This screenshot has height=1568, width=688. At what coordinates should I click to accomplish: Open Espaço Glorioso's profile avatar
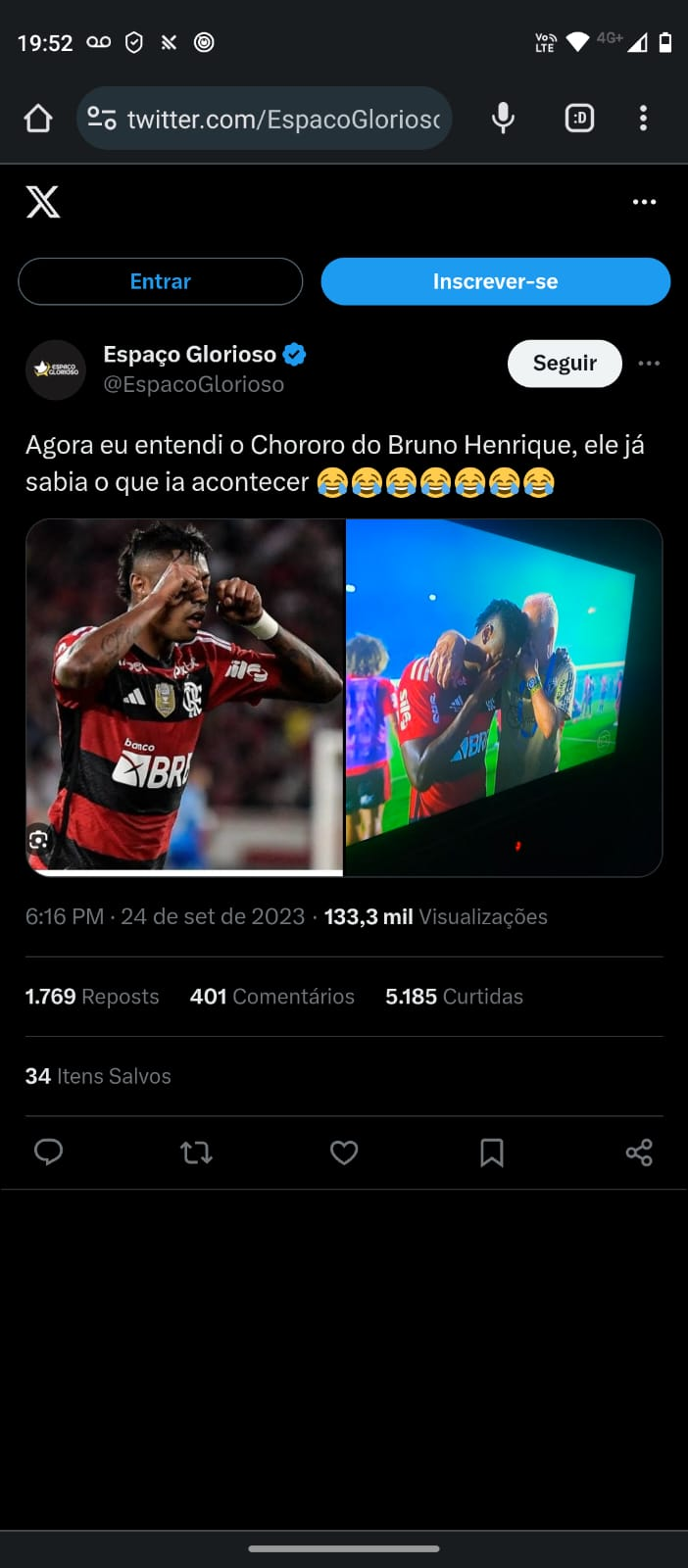[x=56, y=369]
